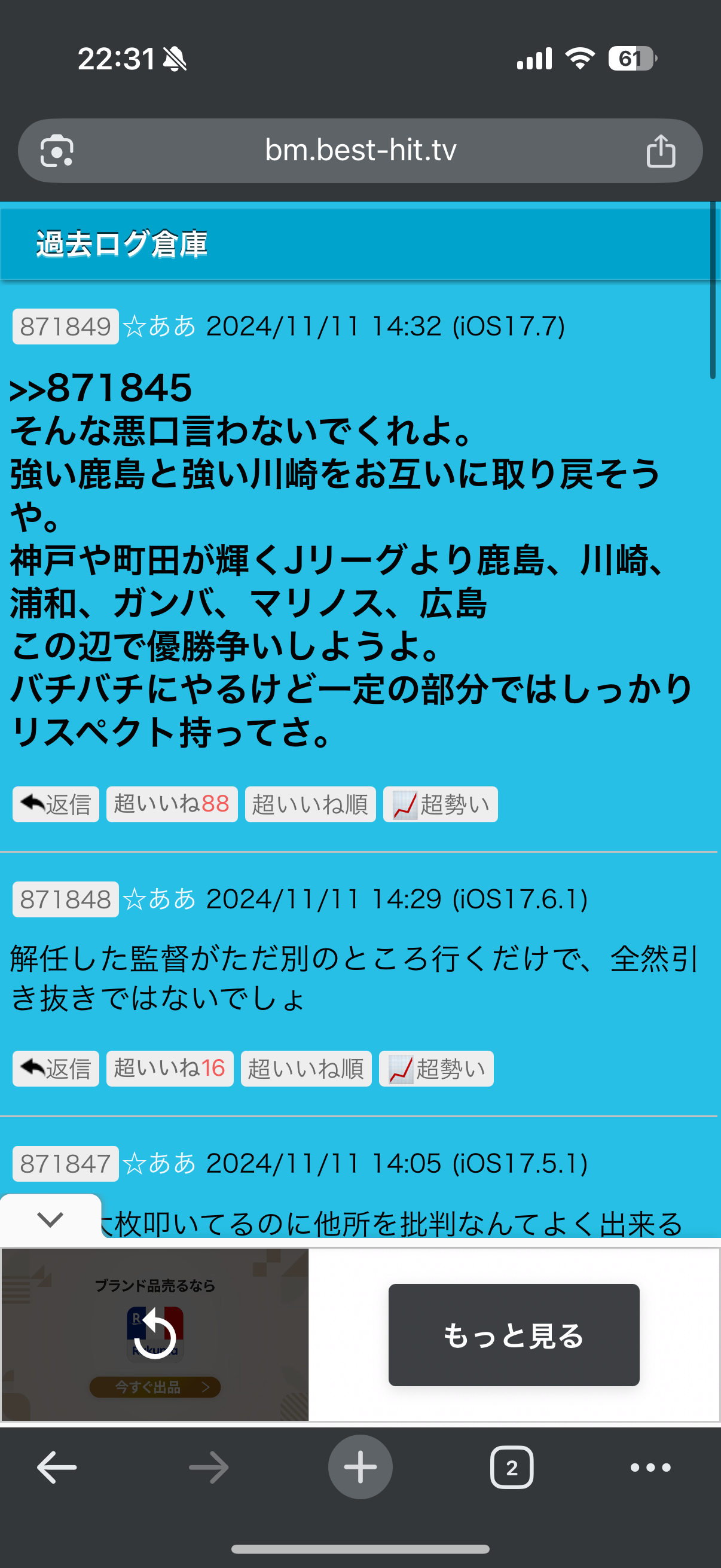Open the browser's three-dot menu
This screenshot has width=721, height=1568.
point(650,1468)
